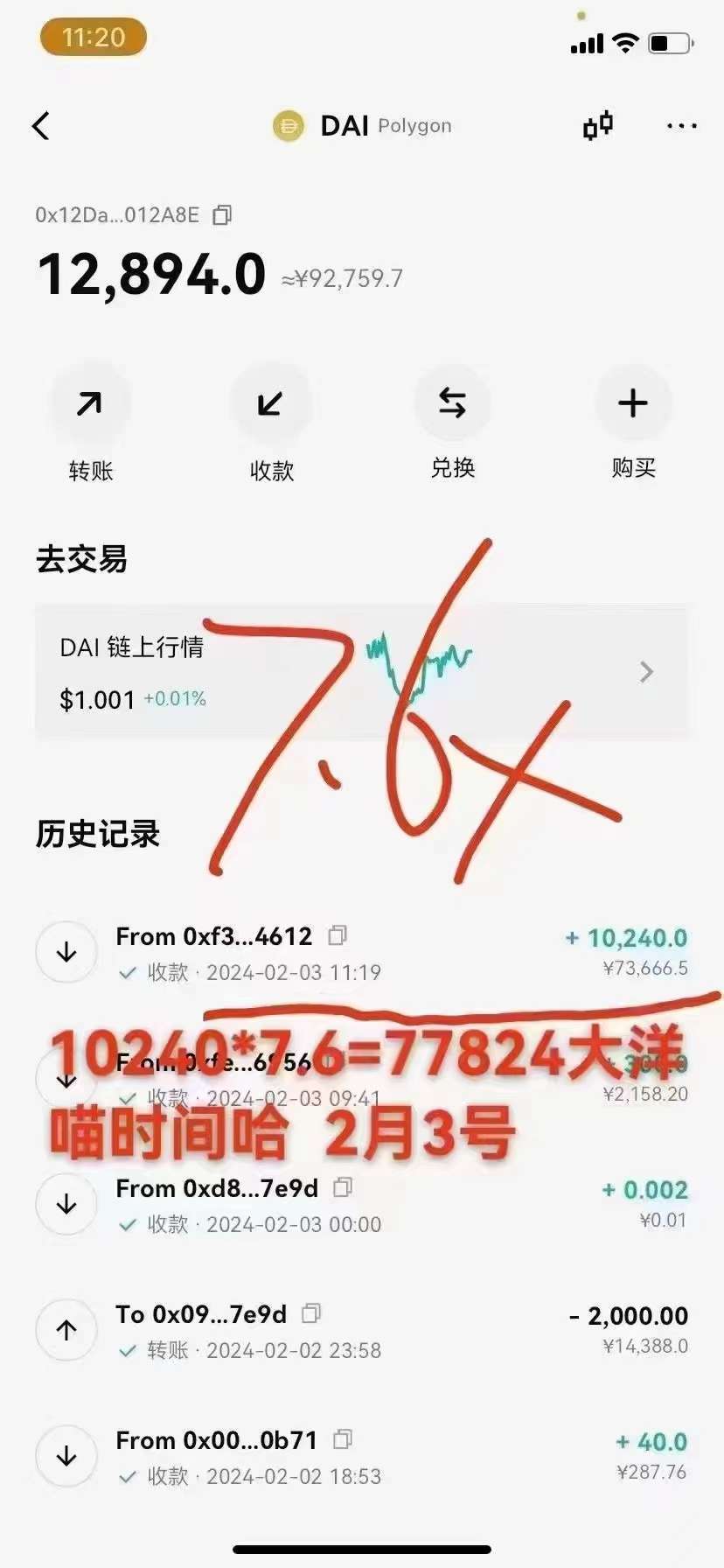
Task: Open the three-dot overflow menu
Action: point(681,126)
